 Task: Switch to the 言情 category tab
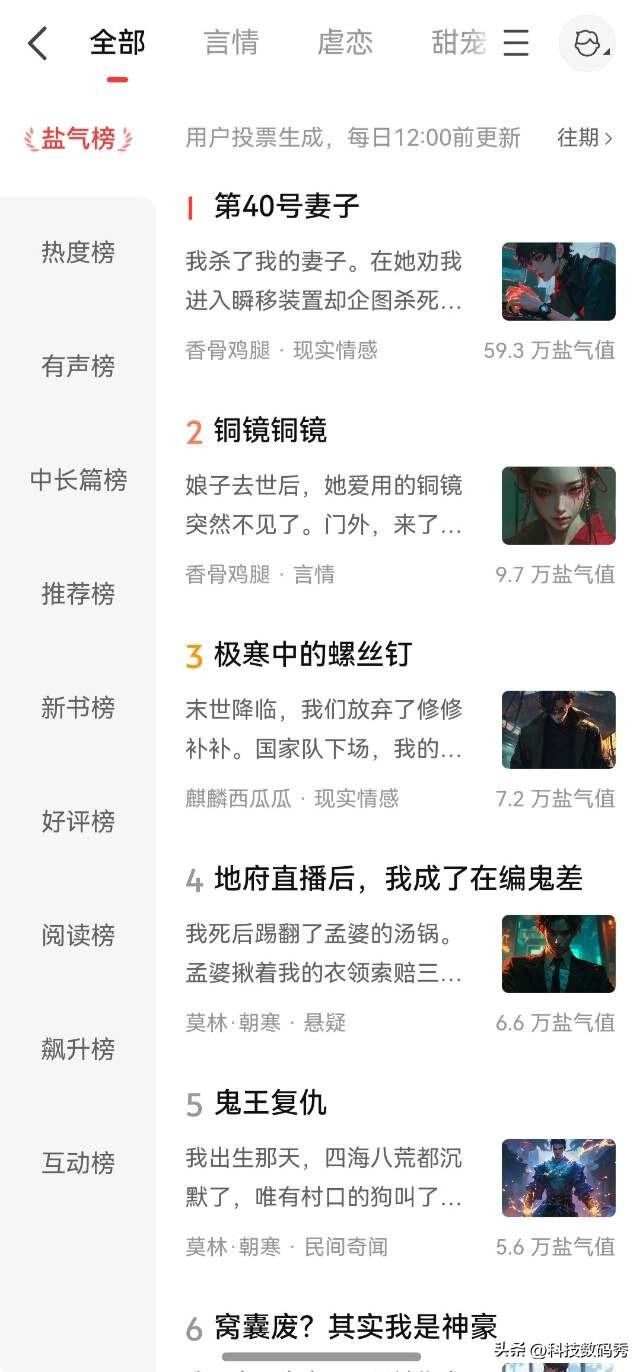pyautogui.click(x=231, y=43)
